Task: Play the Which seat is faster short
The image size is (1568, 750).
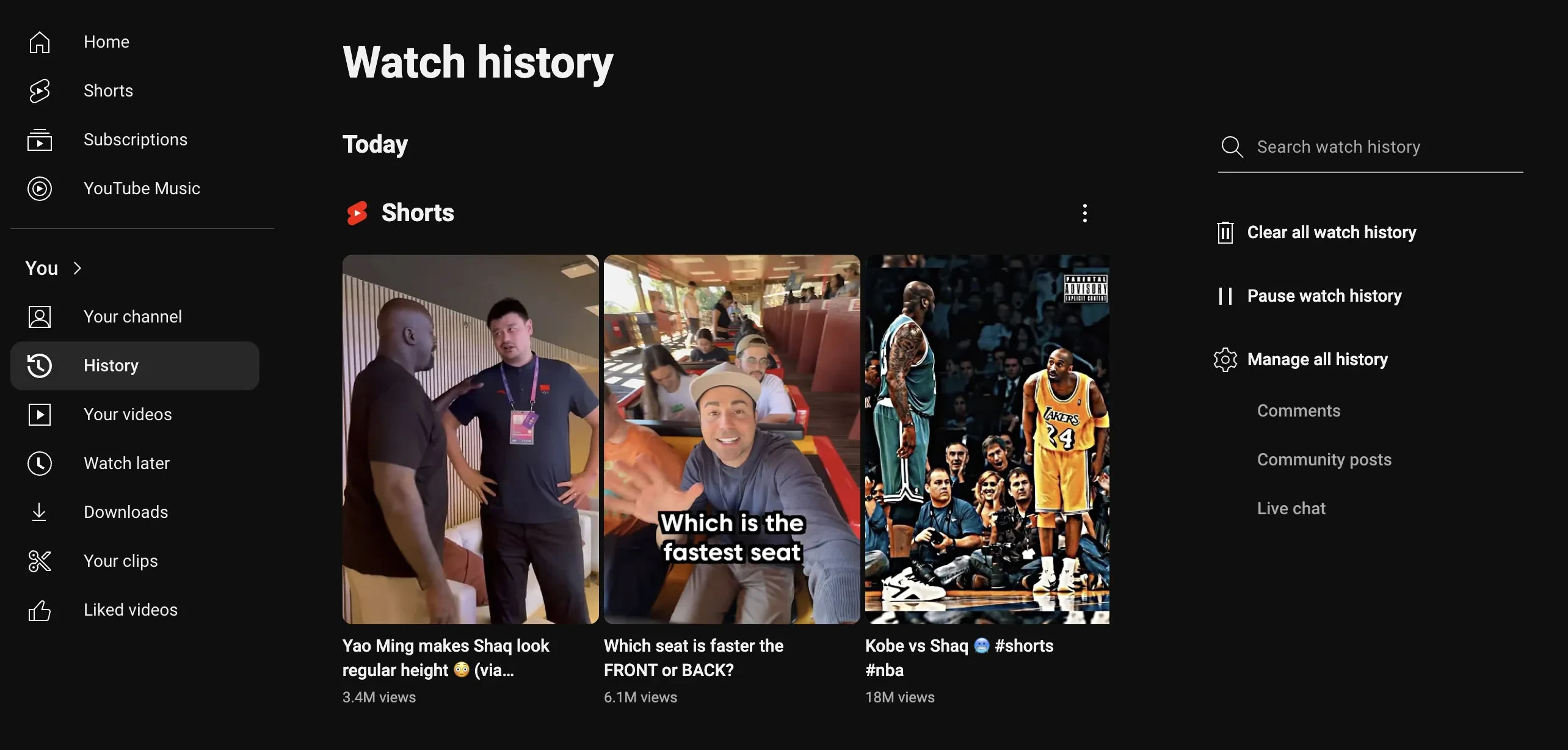Action: click(731, 439)
